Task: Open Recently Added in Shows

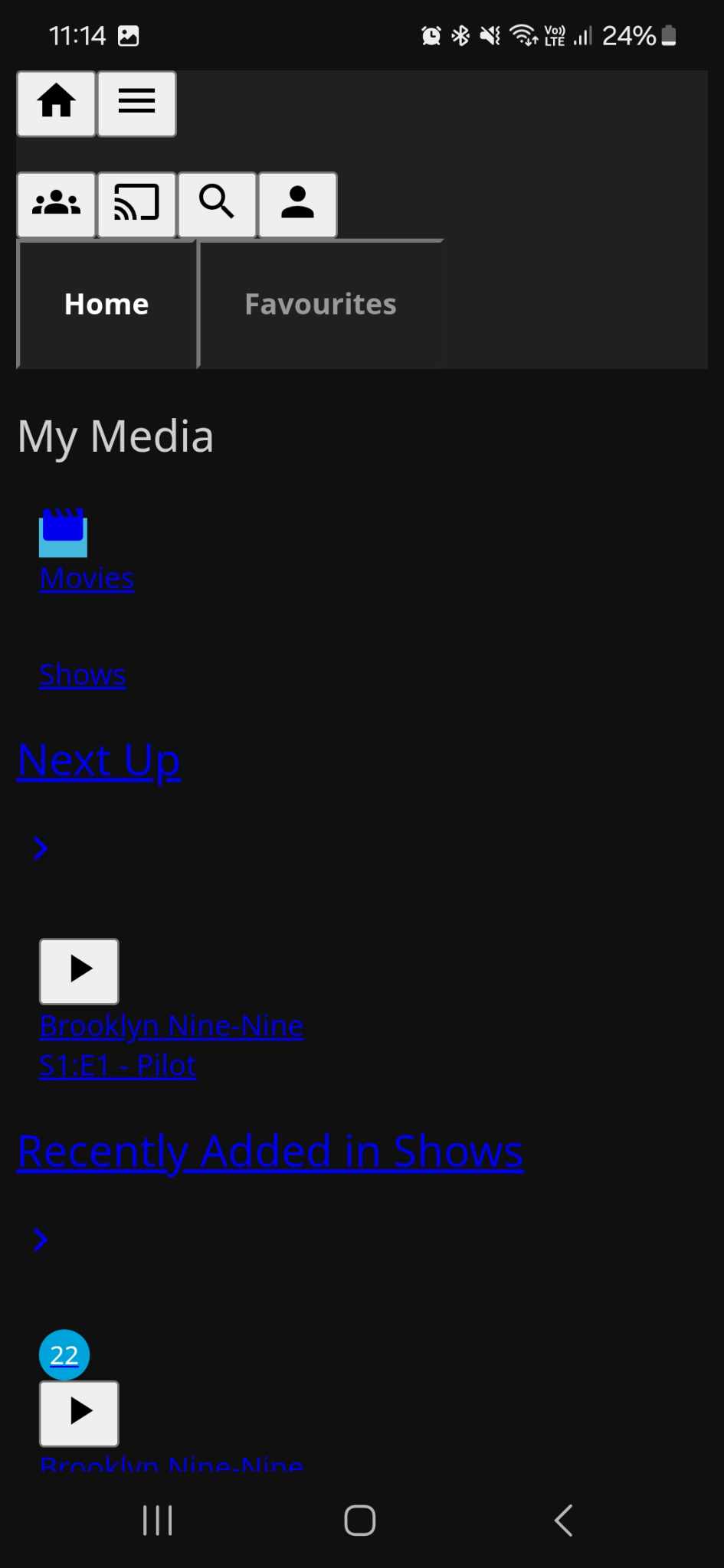Action: click(x=270, y=1151)
